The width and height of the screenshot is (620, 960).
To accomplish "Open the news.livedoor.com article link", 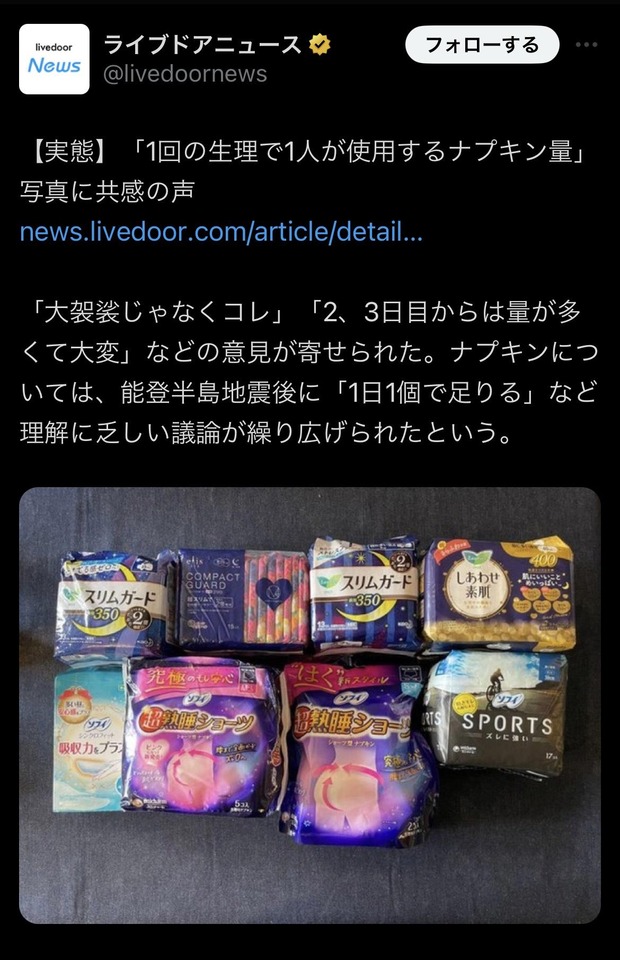I will [221, 233].
